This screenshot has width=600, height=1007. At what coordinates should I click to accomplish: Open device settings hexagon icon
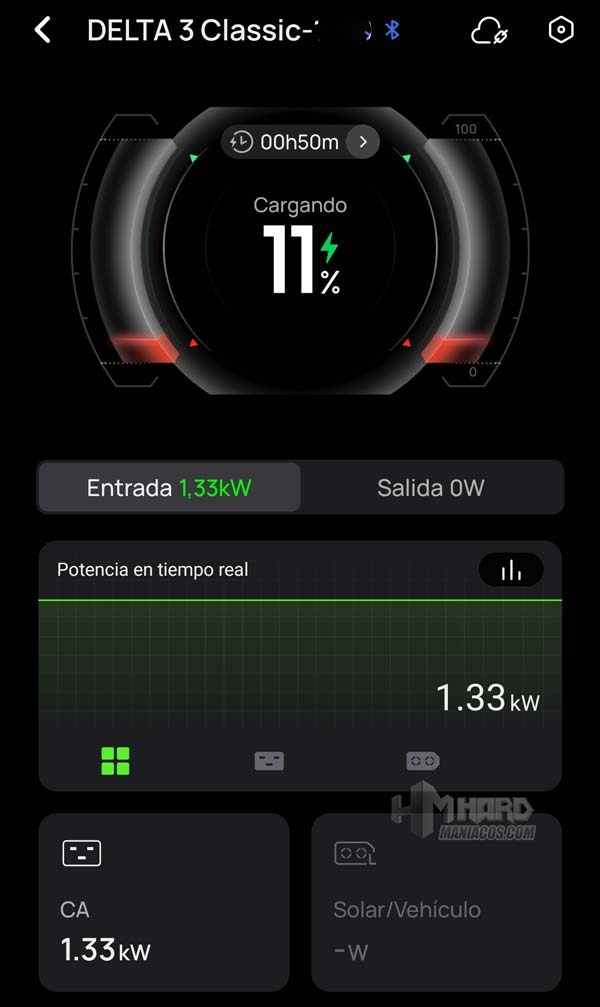point(562,30)
